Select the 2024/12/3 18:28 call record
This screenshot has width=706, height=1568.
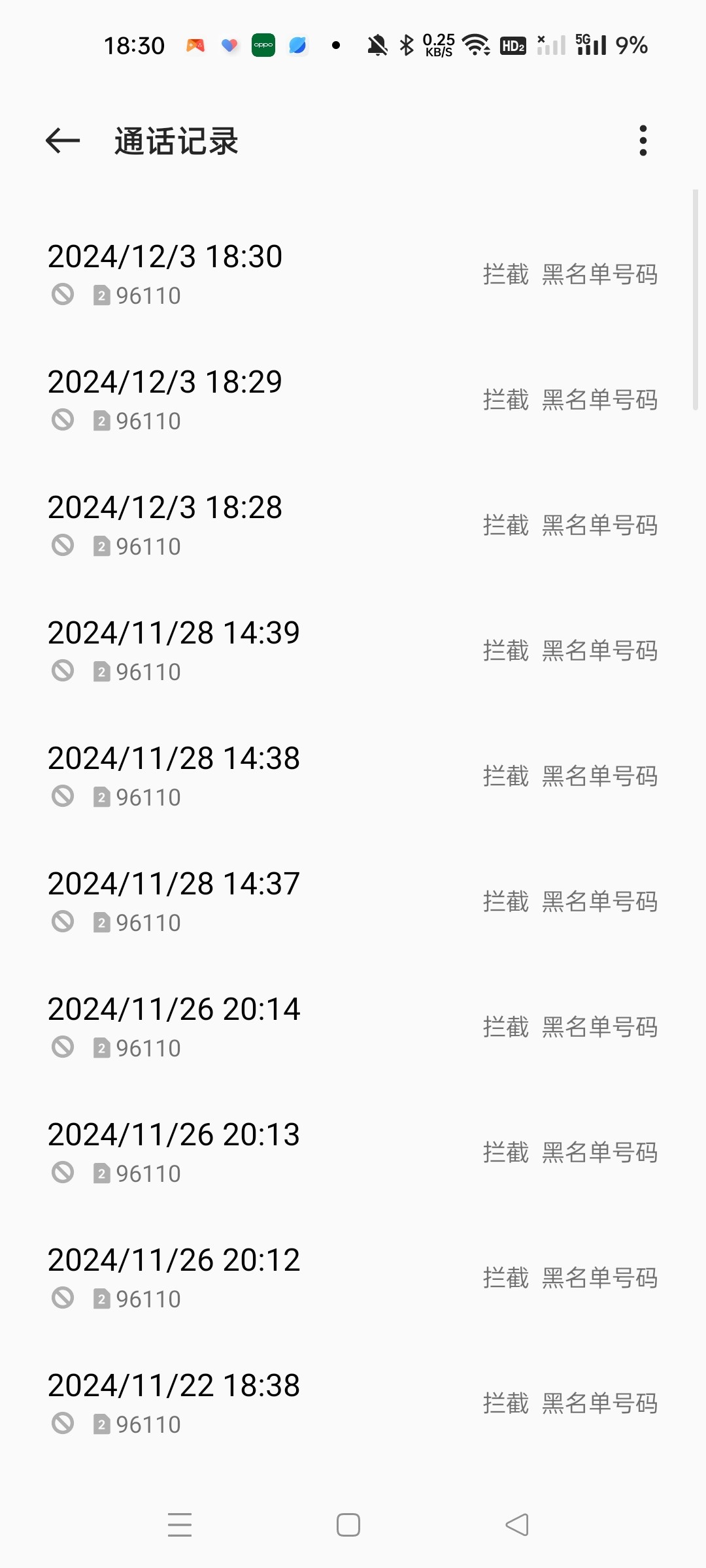tap(353, 525)
